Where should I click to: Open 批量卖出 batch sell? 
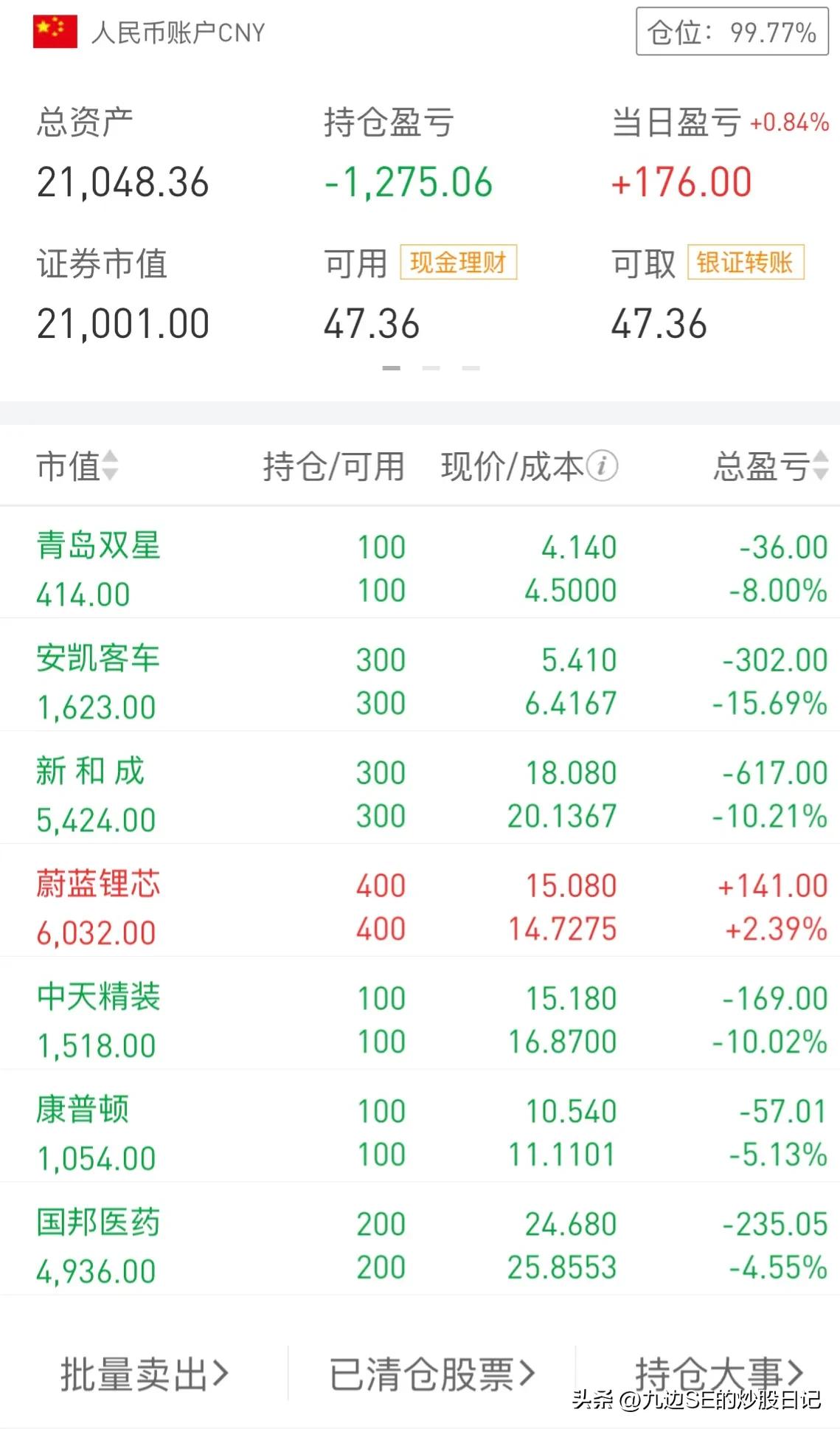pyautogui.click(x=145, y=1374)
